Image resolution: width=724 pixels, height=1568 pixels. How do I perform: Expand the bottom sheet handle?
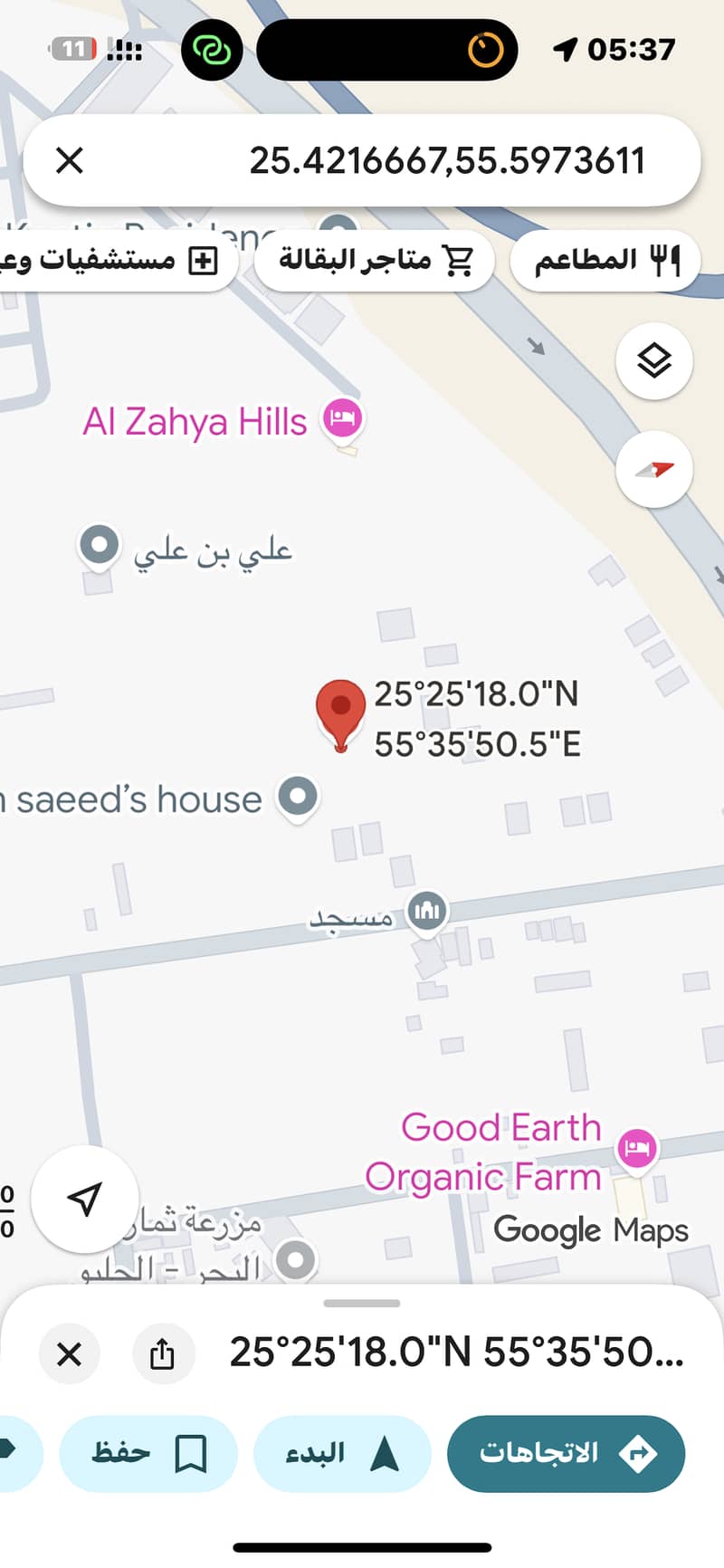[362, 1304]
